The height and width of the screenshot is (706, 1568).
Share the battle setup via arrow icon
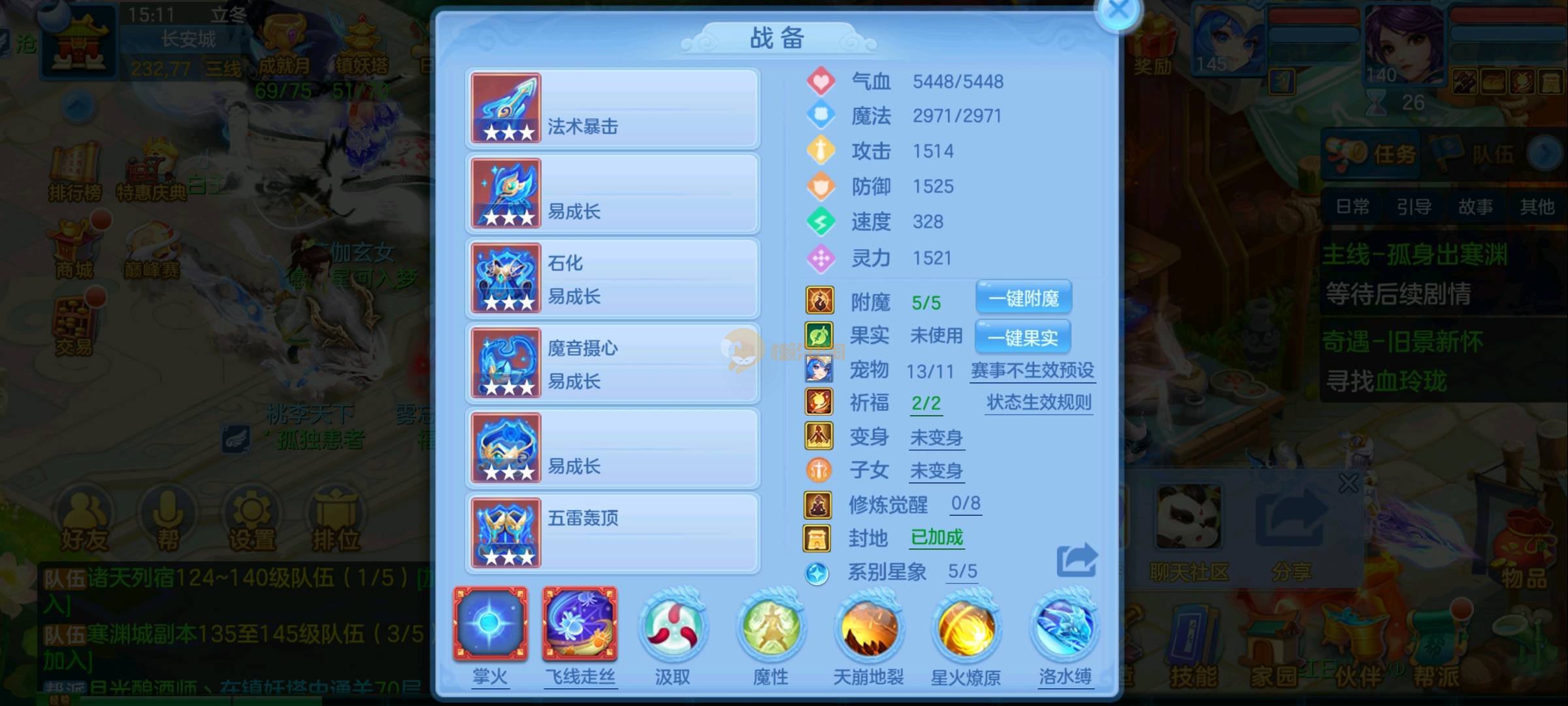[x=1077, y=560]
